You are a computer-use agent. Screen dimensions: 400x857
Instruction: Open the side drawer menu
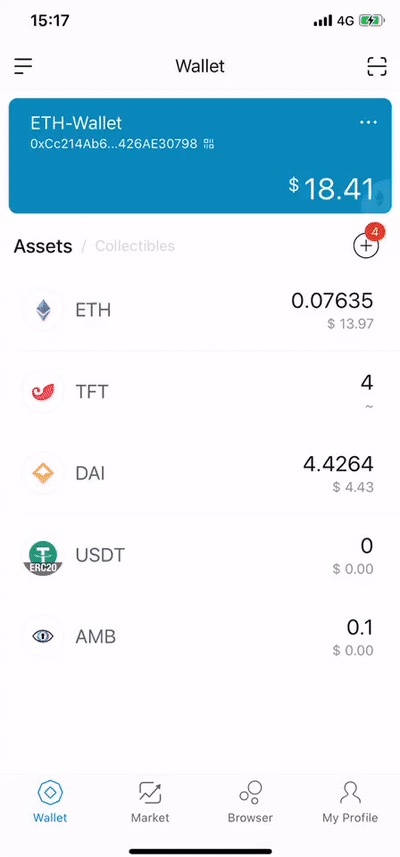point(23,66)
